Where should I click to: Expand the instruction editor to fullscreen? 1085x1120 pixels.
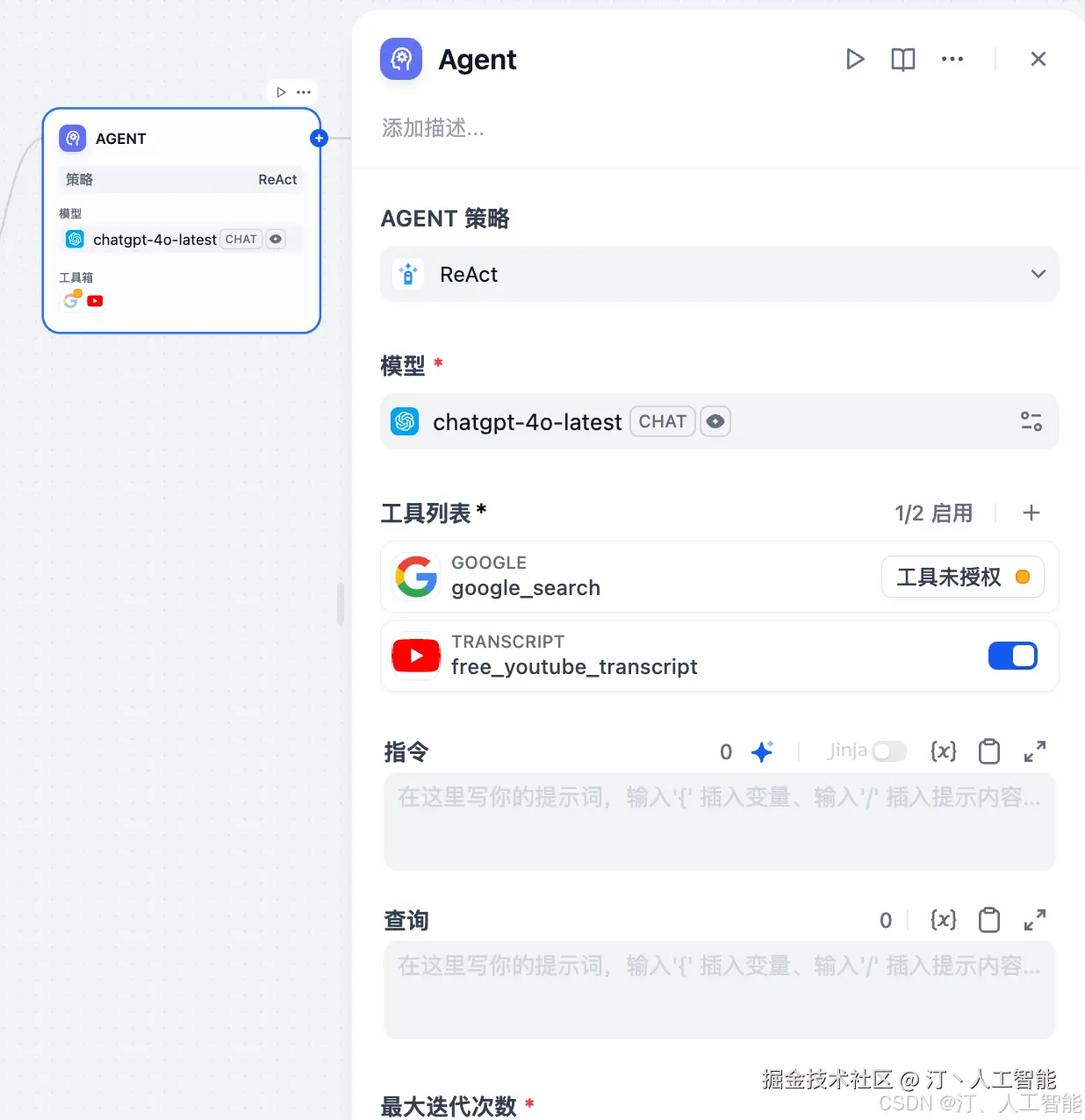point(1035,751)
